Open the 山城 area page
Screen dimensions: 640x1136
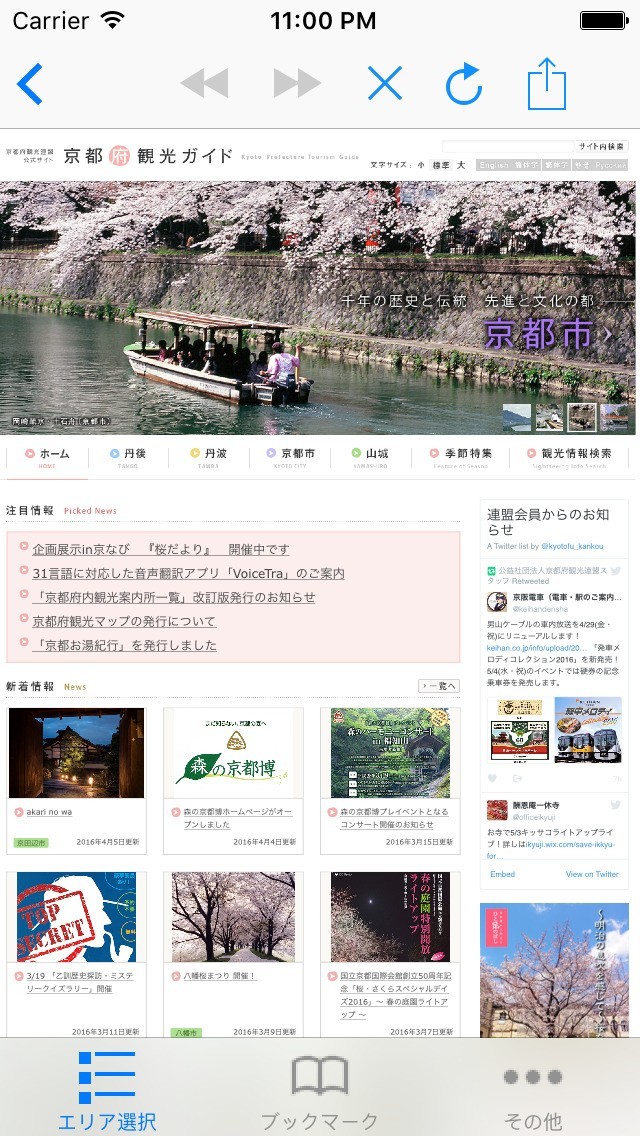370,455
